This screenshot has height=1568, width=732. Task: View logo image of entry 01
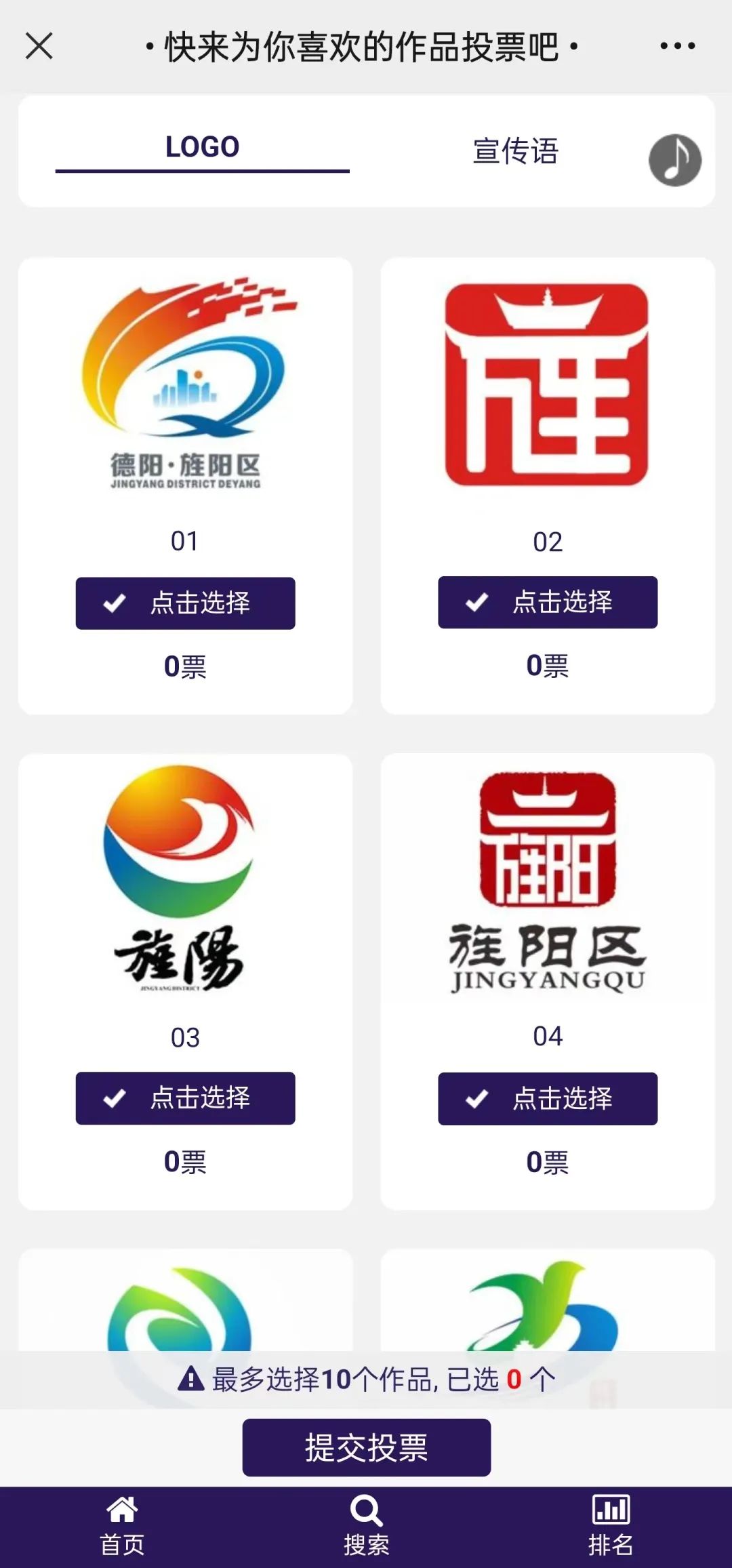click(x=186, y=383)
